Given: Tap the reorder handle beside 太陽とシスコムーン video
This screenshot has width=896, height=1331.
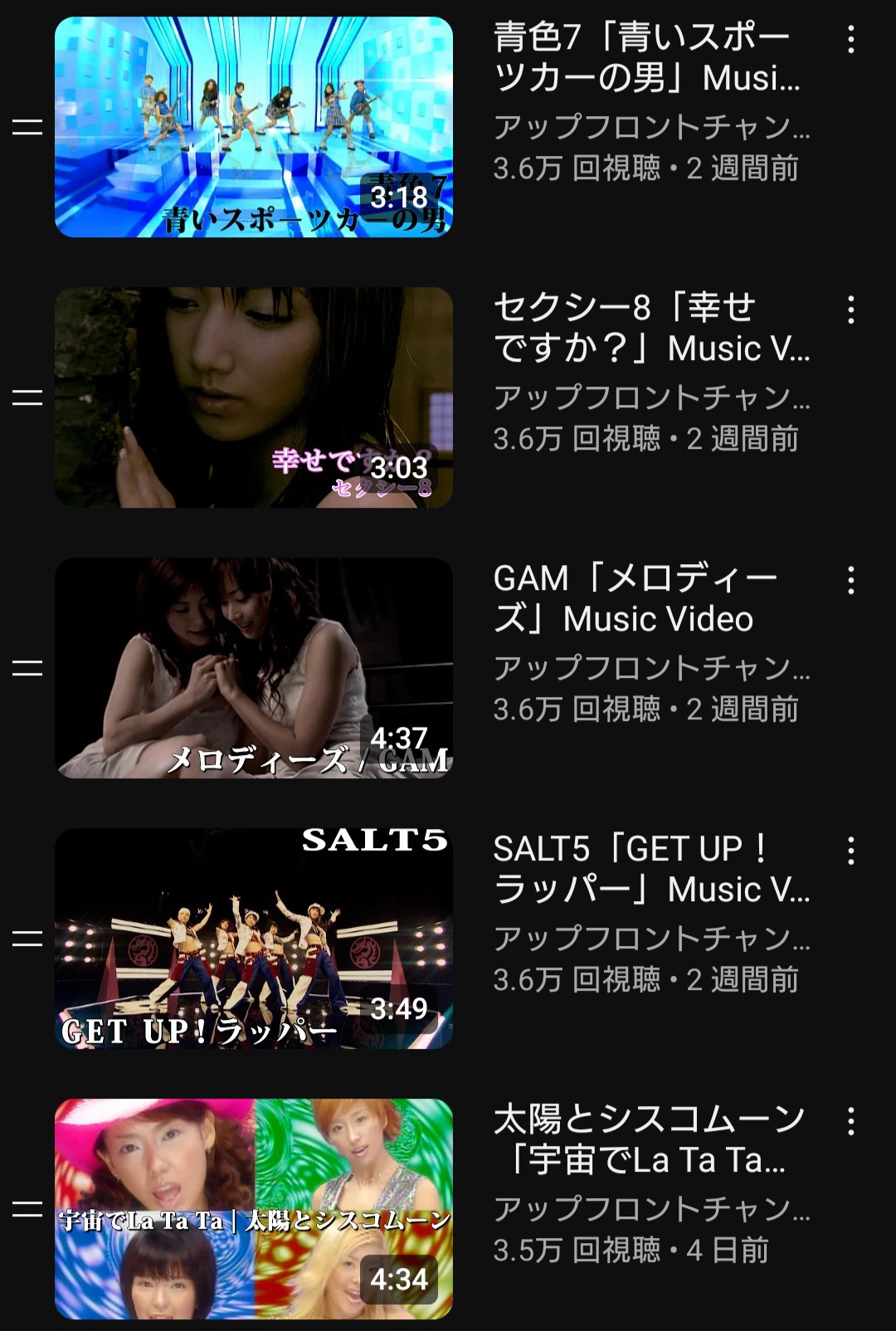Looking at the screenshot, I should 27,1209.
